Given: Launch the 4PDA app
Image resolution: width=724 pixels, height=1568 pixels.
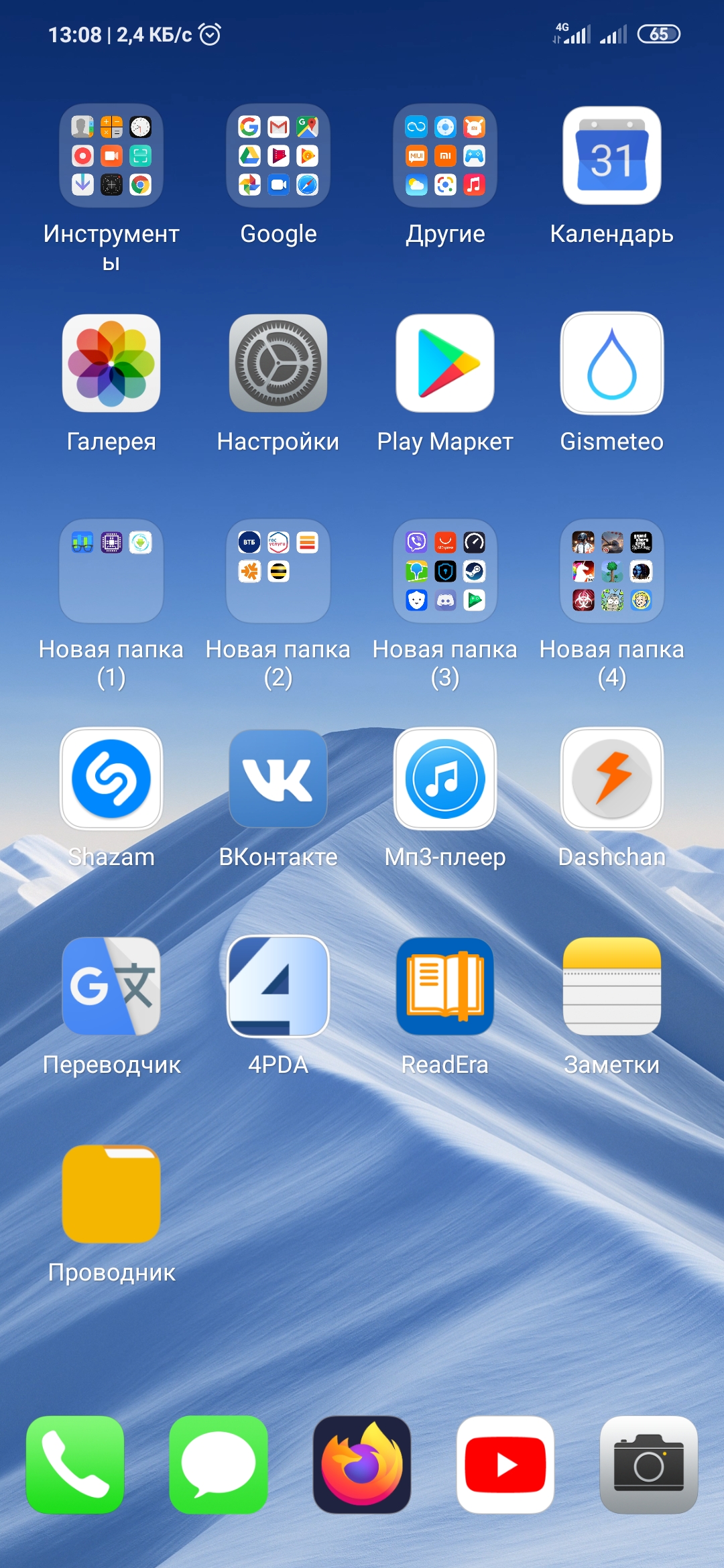Looking at the screenshot, I should (x=278, y=986).
